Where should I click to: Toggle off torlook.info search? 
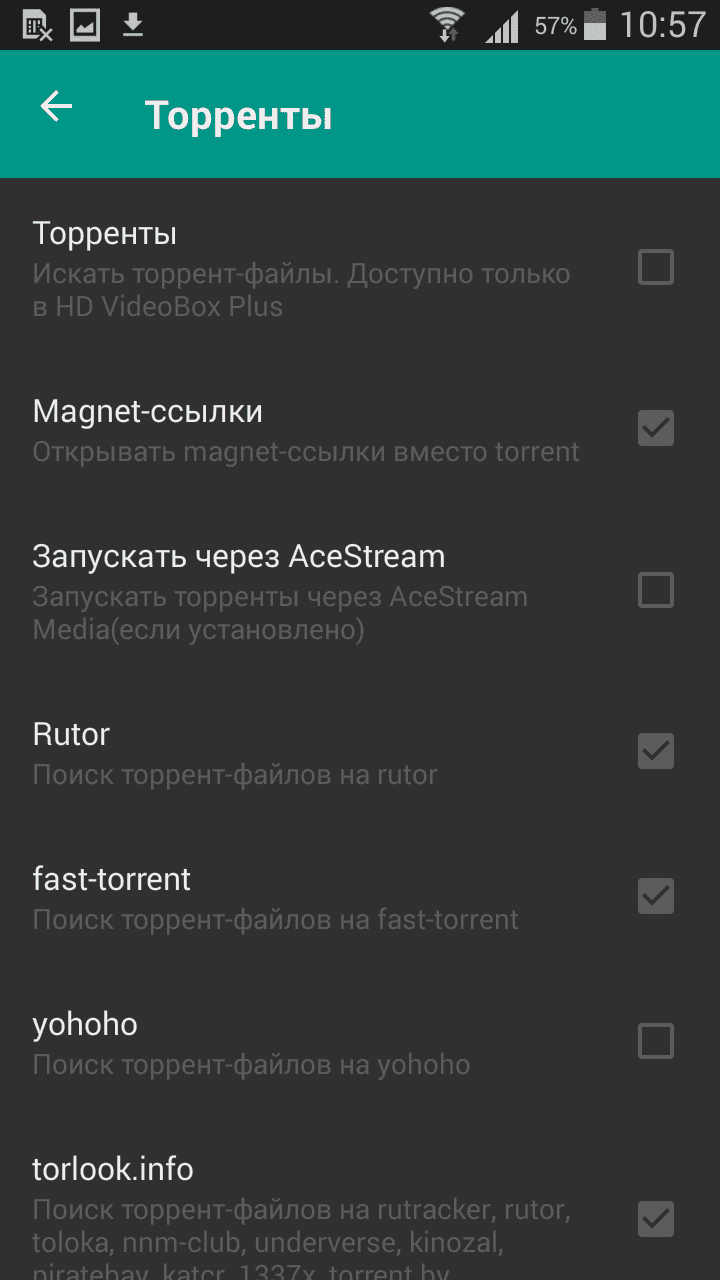656,1219
